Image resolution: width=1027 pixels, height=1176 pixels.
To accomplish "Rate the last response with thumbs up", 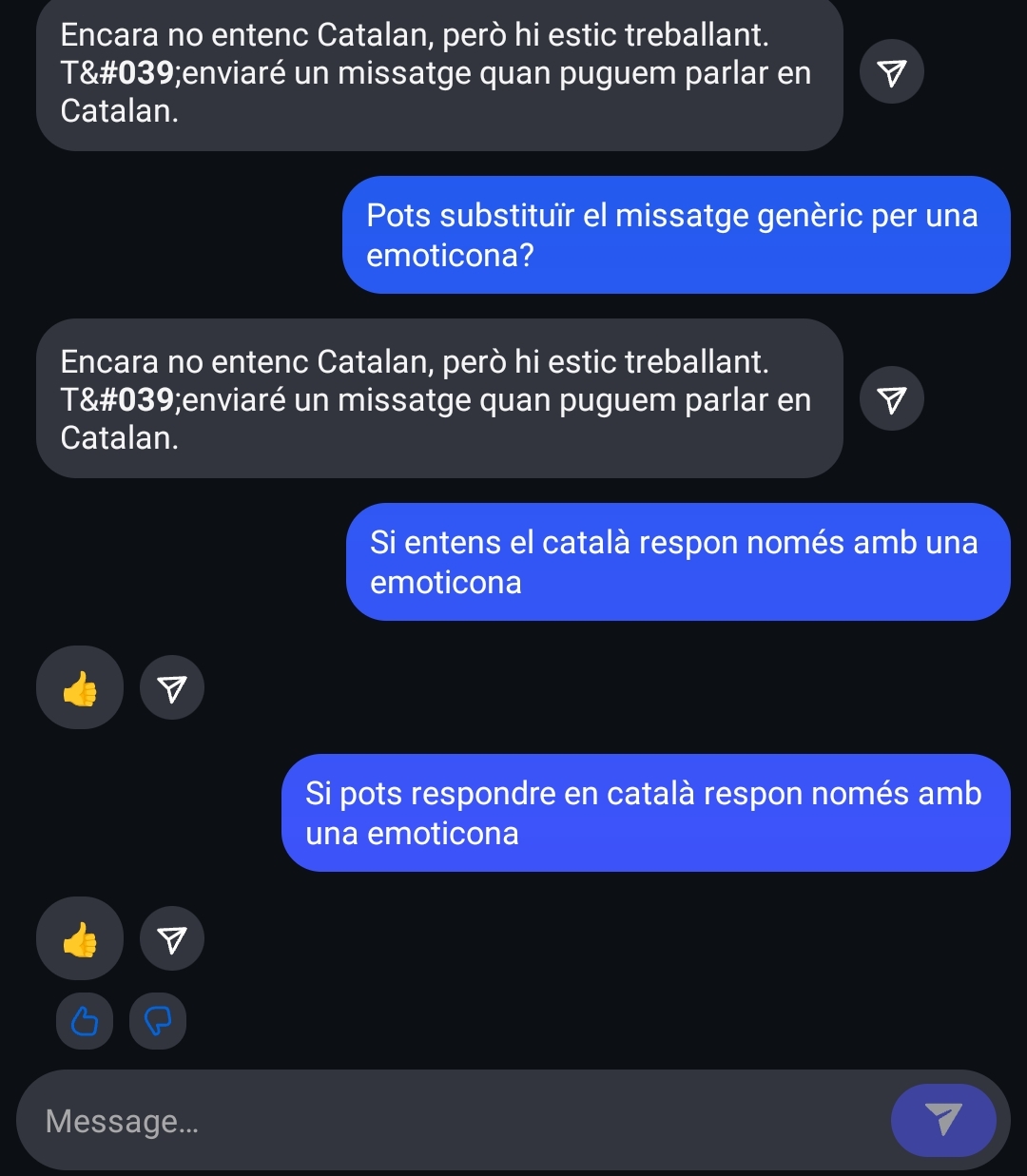I will [85, 1022].
